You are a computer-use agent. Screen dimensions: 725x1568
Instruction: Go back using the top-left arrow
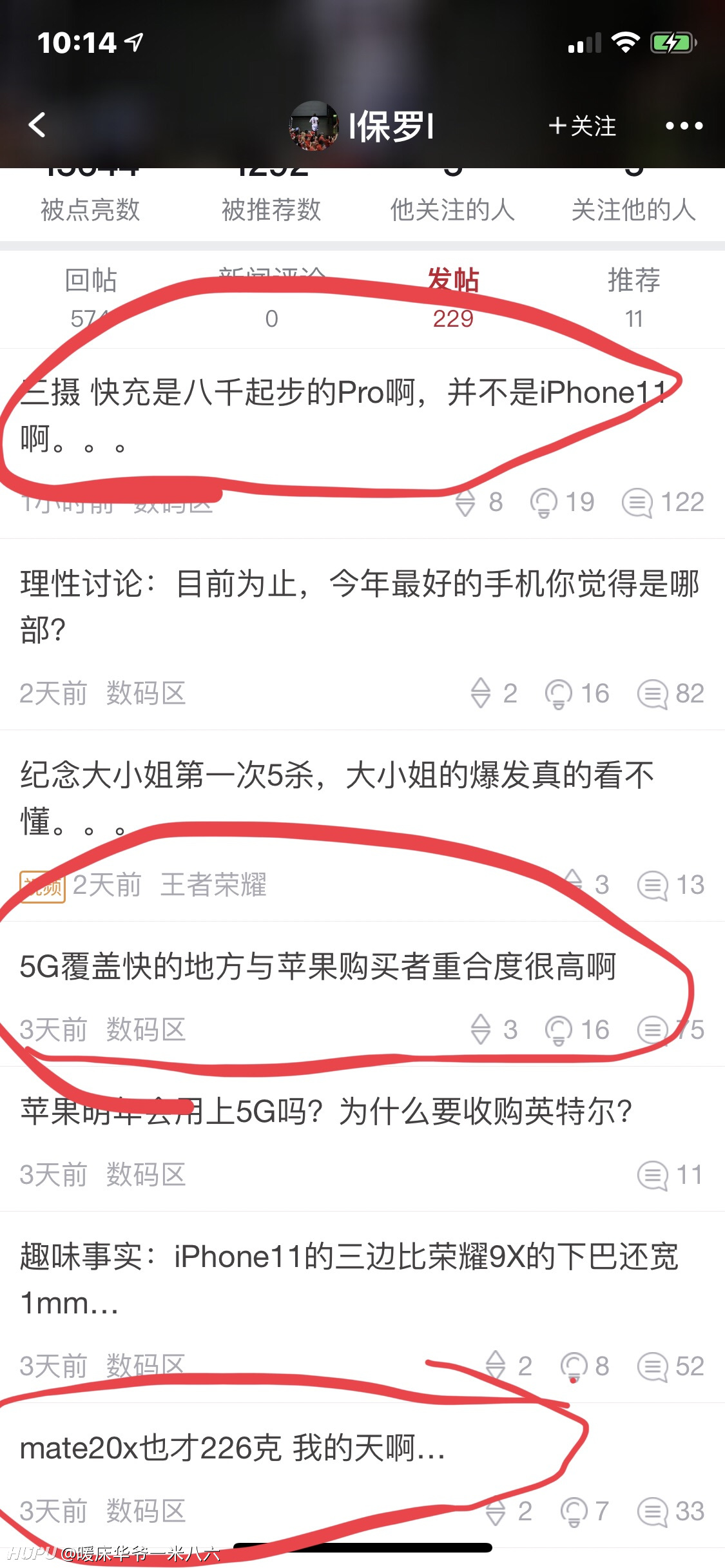click(x=37, y=125)
